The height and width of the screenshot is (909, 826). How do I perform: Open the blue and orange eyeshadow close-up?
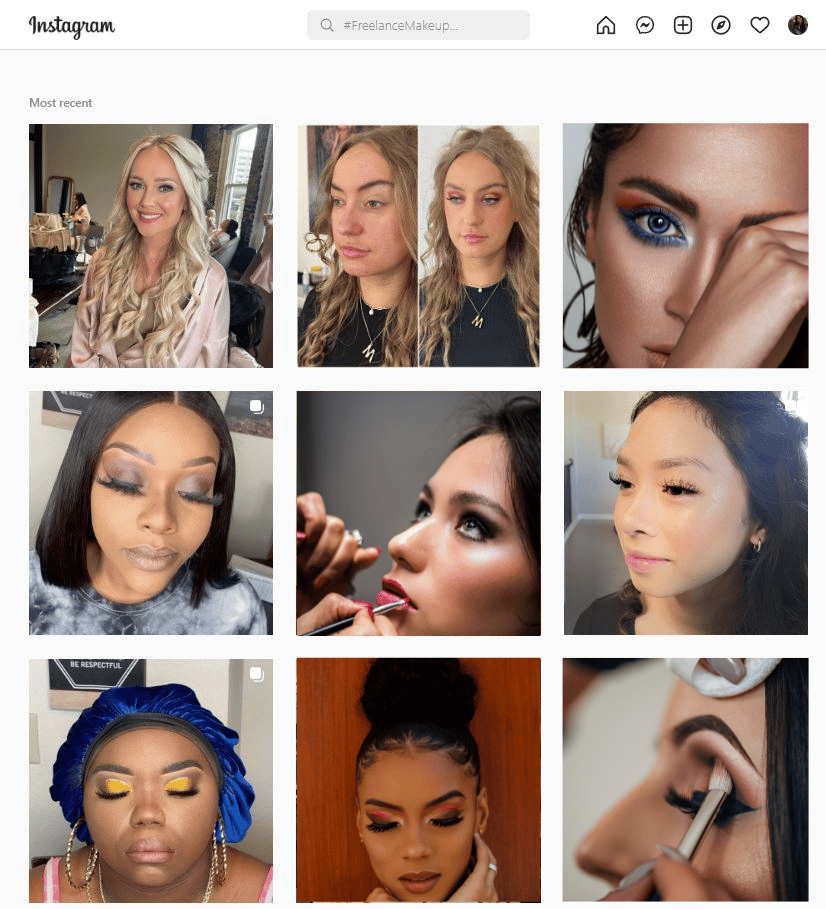click(x=685, y=246)
